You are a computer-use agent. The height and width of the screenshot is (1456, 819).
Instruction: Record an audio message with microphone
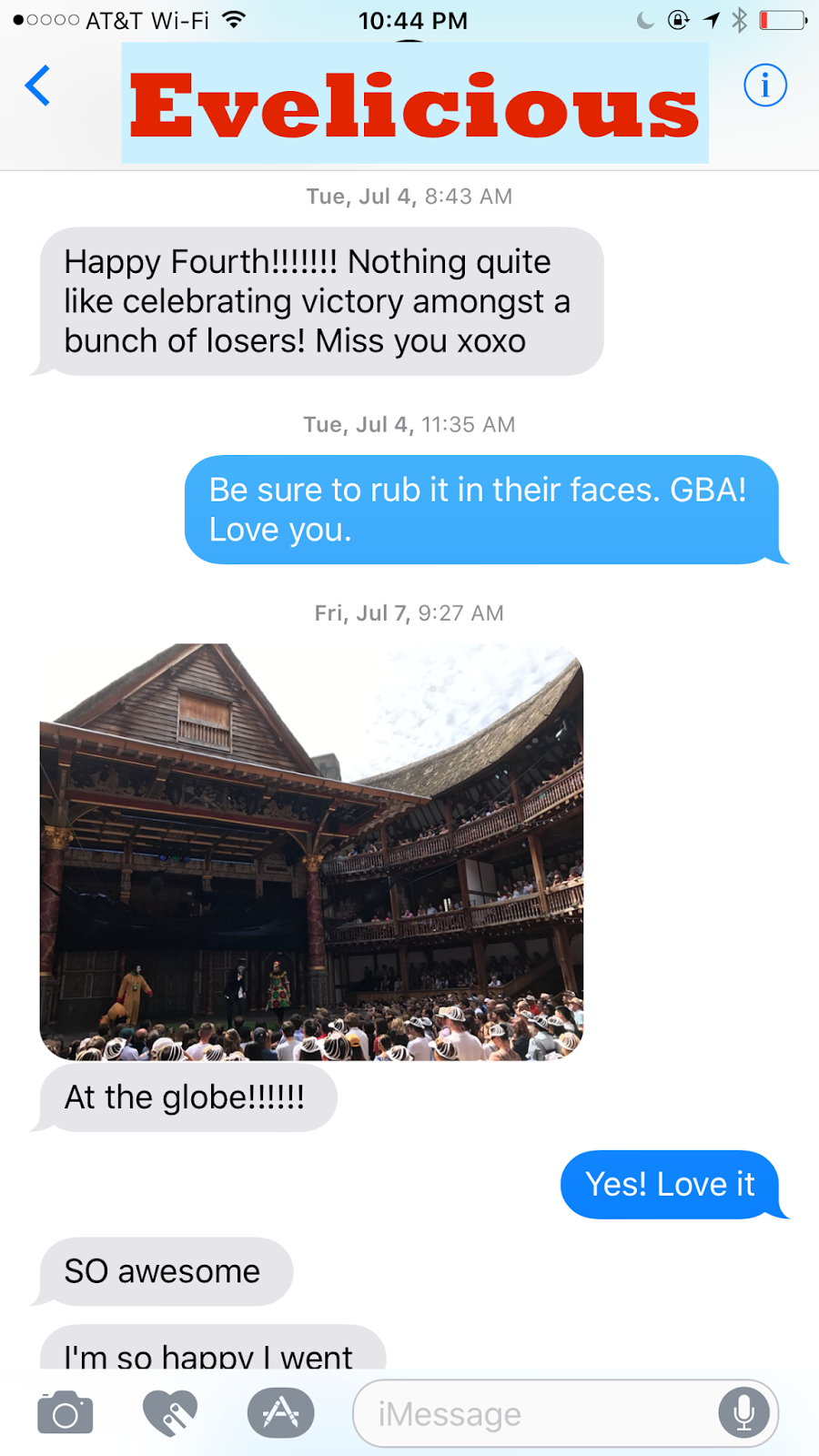(743, 1413)
